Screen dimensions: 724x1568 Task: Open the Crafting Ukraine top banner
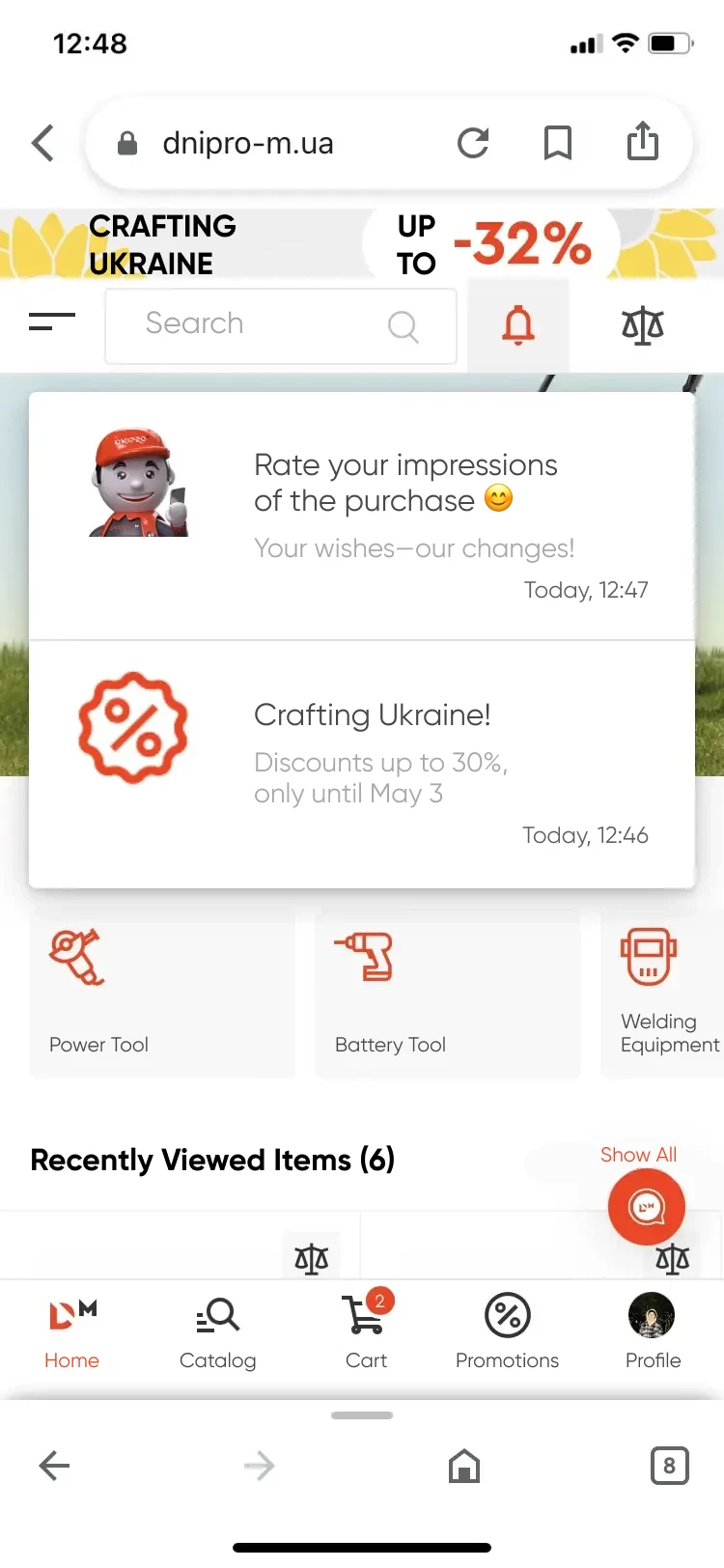click(362, 243)
